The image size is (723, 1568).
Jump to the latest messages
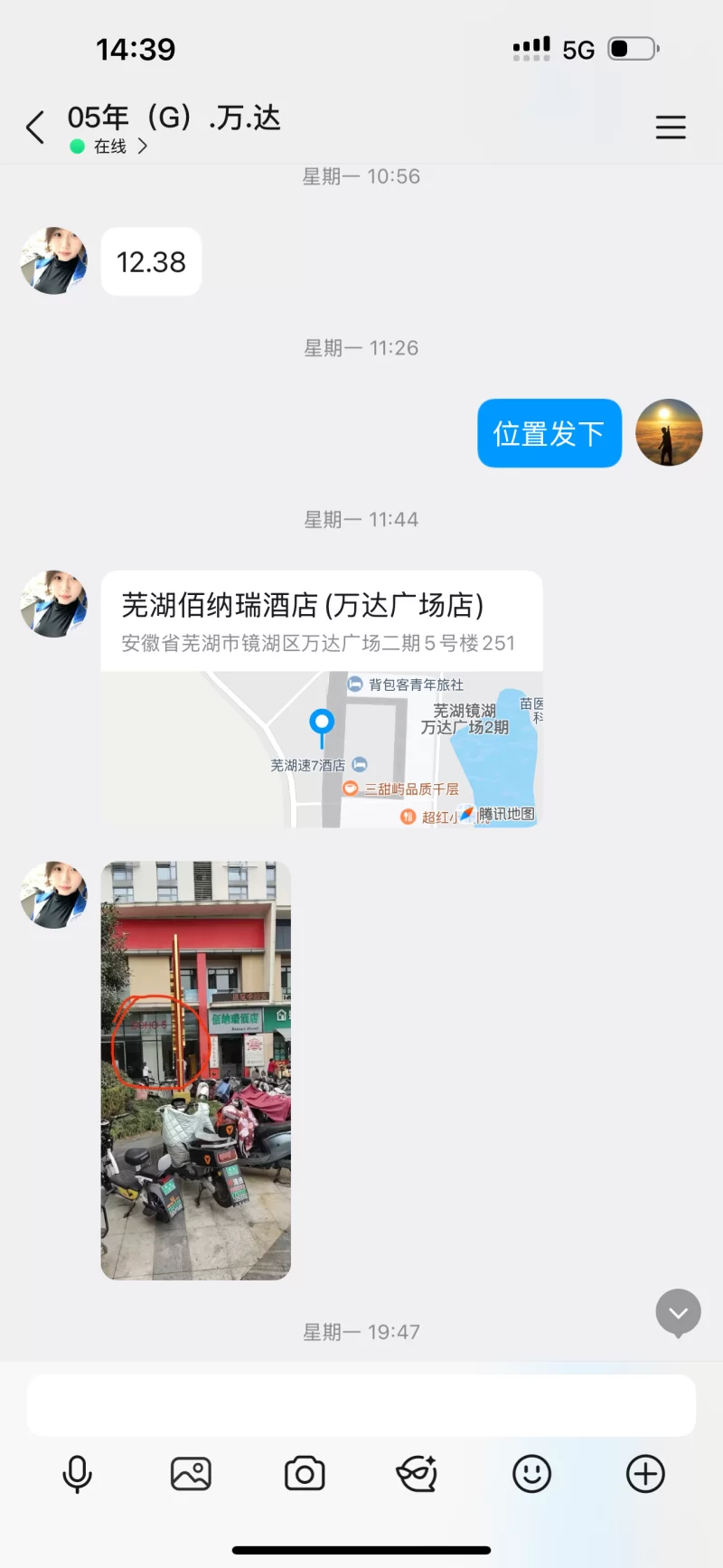tap(678, 1312)
